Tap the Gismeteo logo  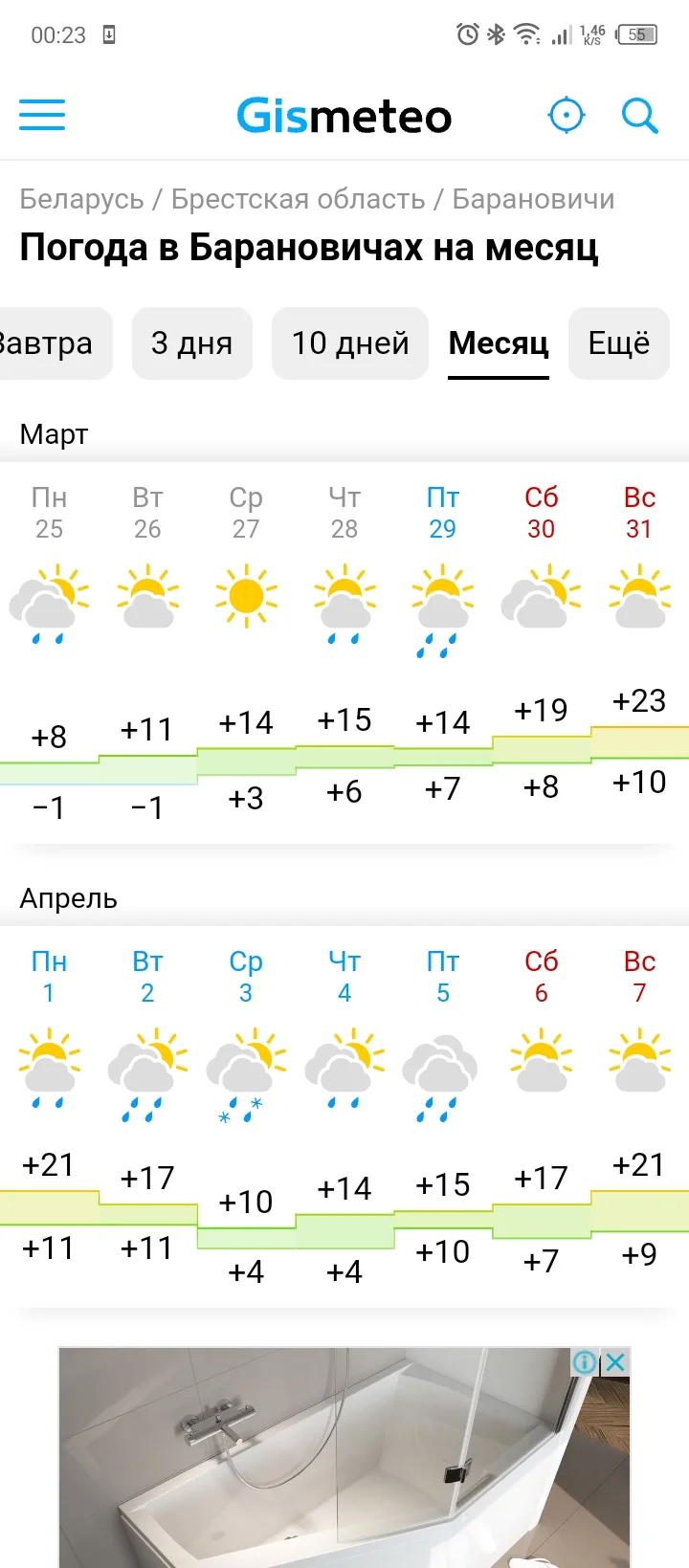pos(343,115)
